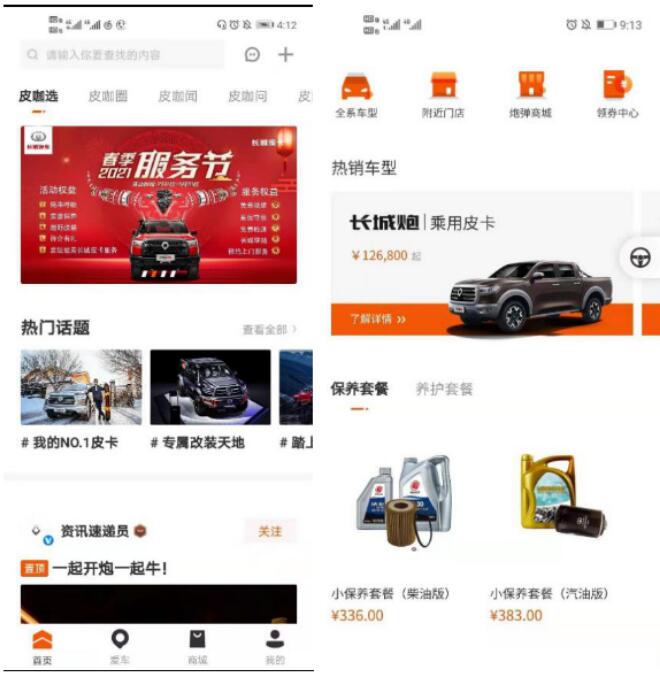Open the messages chat-bubble icon
Screen dimensions: 660x680
point(252,55)
